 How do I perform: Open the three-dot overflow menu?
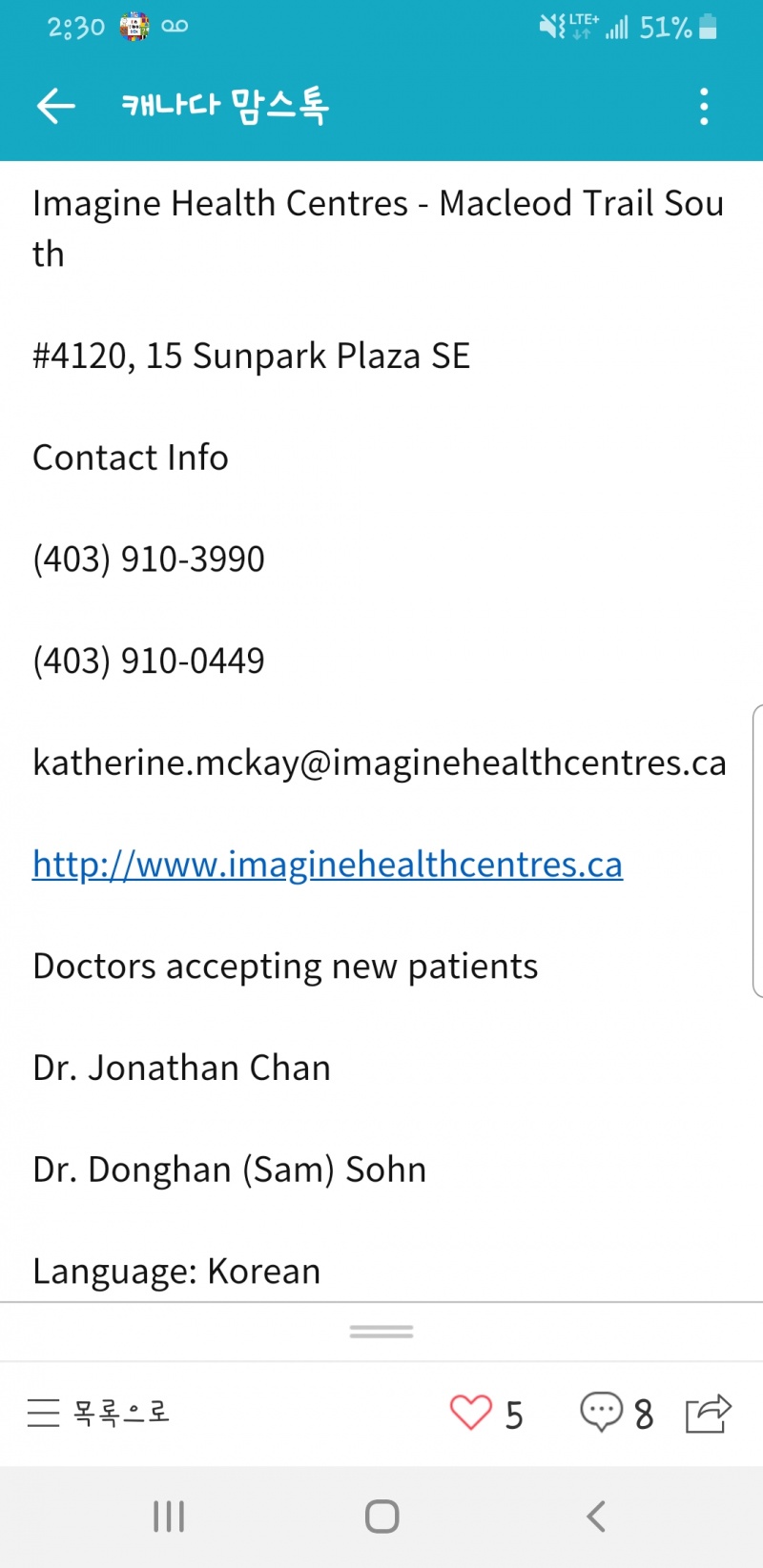(x=704, y=107)
